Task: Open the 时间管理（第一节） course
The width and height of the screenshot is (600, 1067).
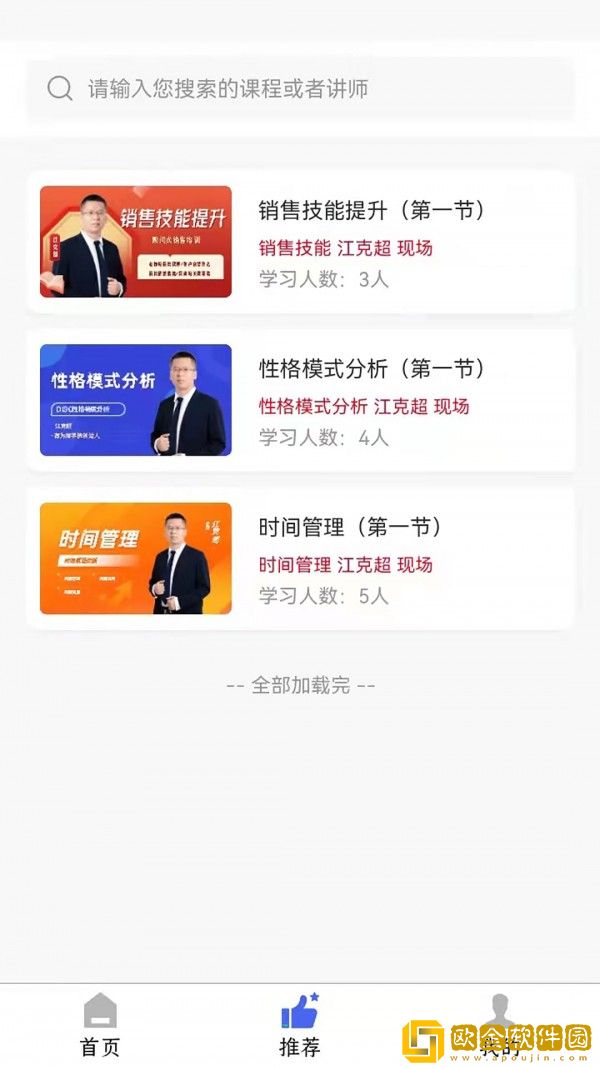Action: 300,558
